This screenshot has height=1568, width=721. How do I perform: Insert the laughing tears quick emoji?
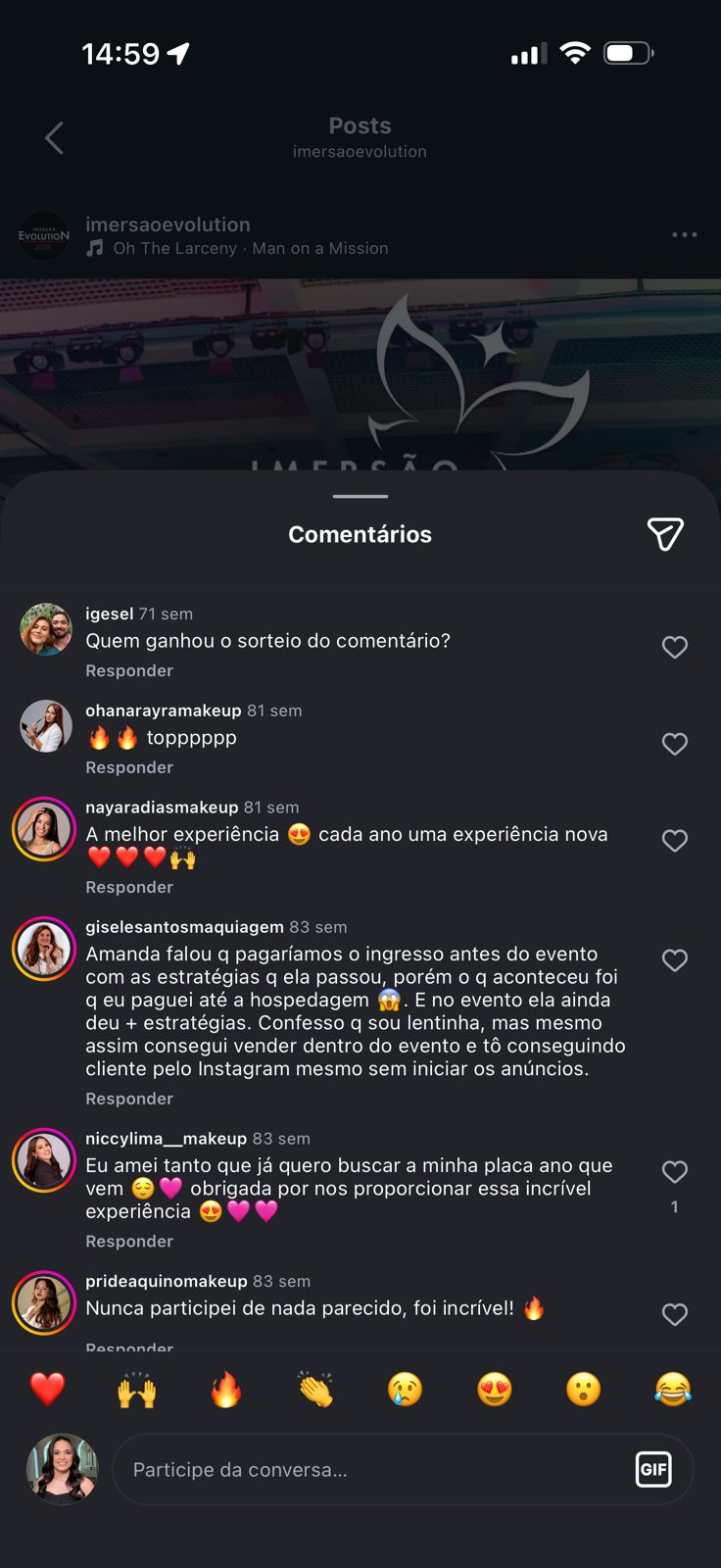pyautogui.click(x=673, y=1389)
